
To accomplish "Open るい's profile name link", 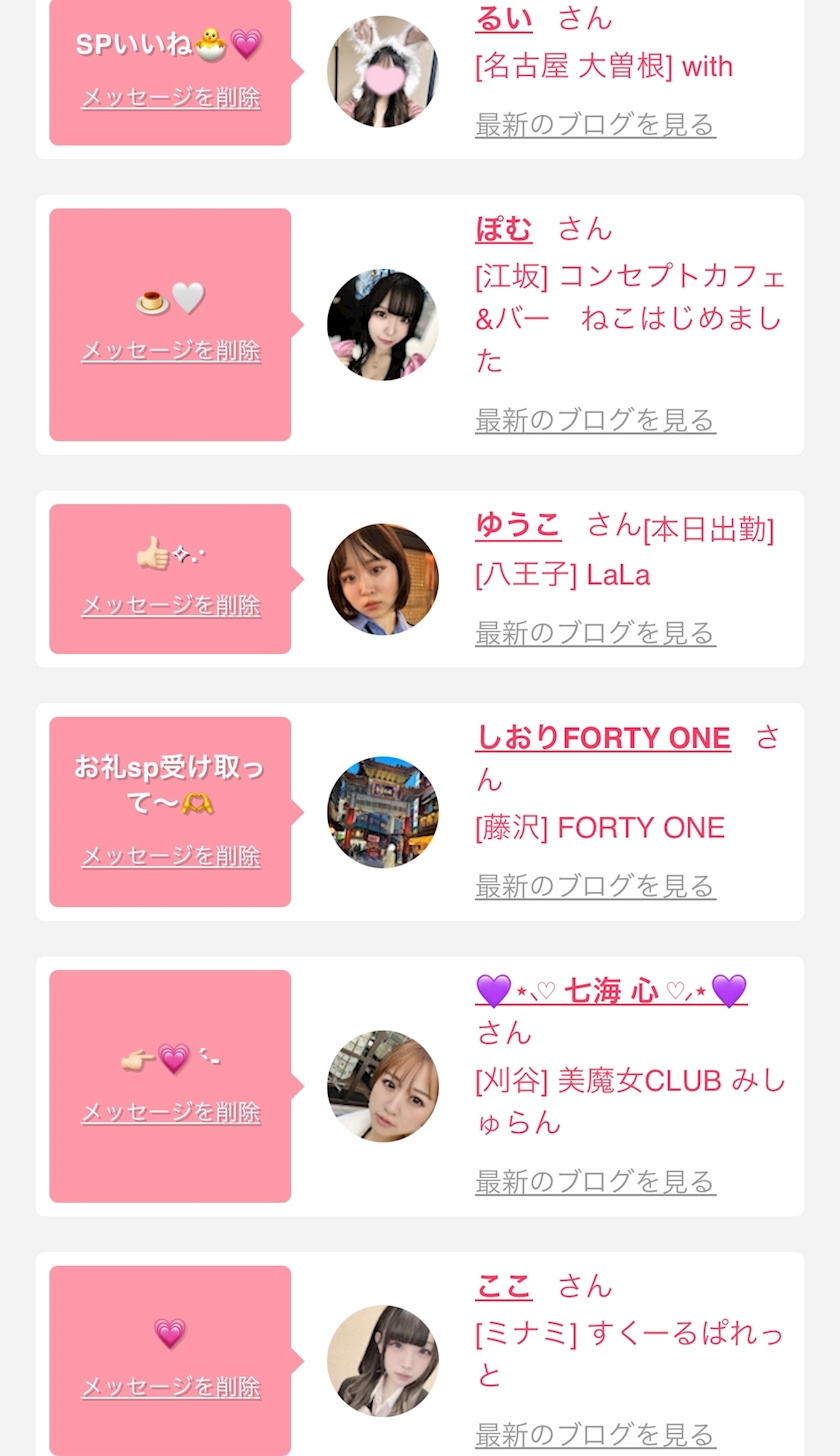I will point(503,18).
